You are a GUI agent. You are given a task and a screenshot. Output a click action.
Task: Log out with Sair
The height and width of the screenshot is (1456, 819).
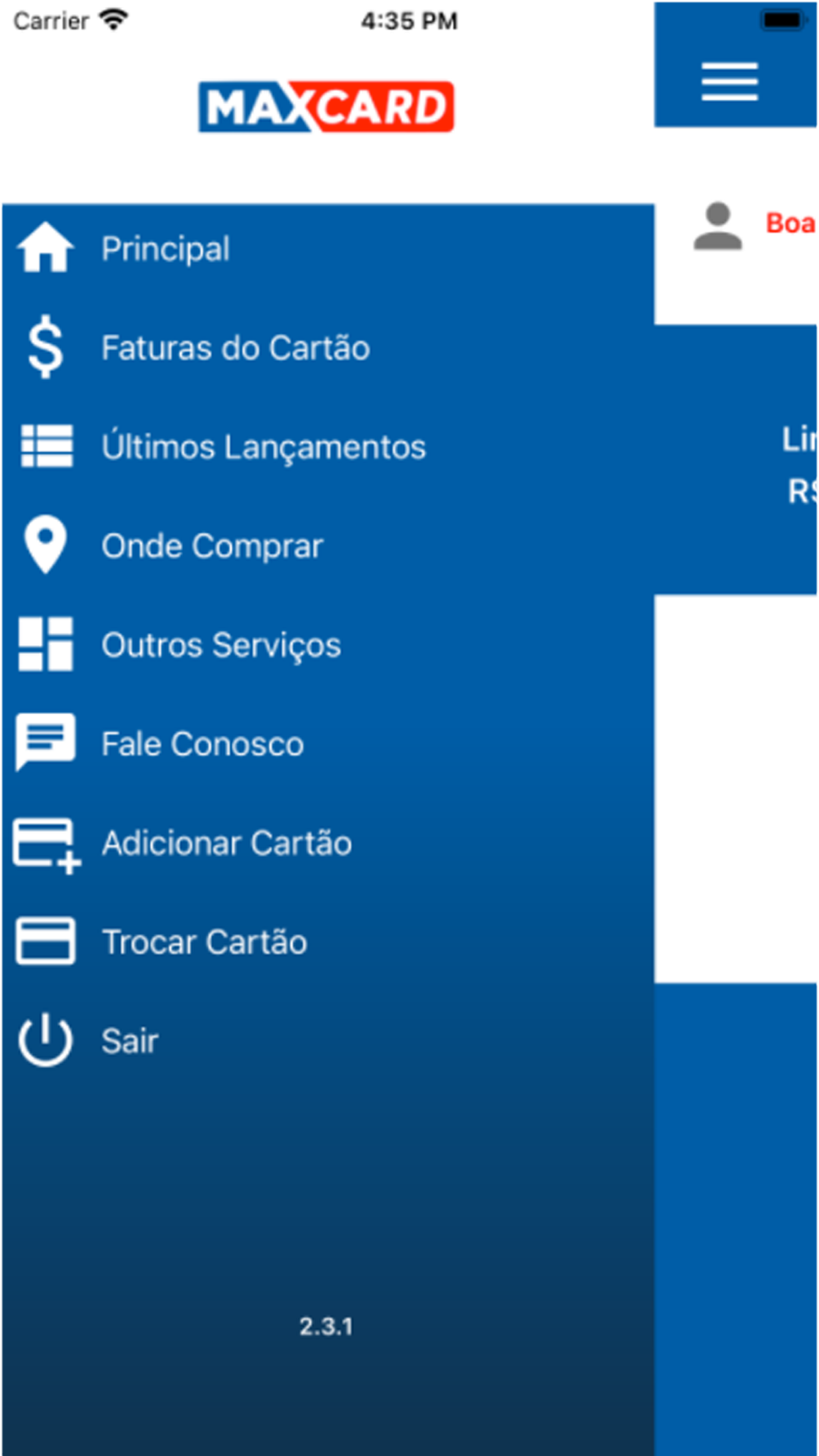click(328, 1042)
